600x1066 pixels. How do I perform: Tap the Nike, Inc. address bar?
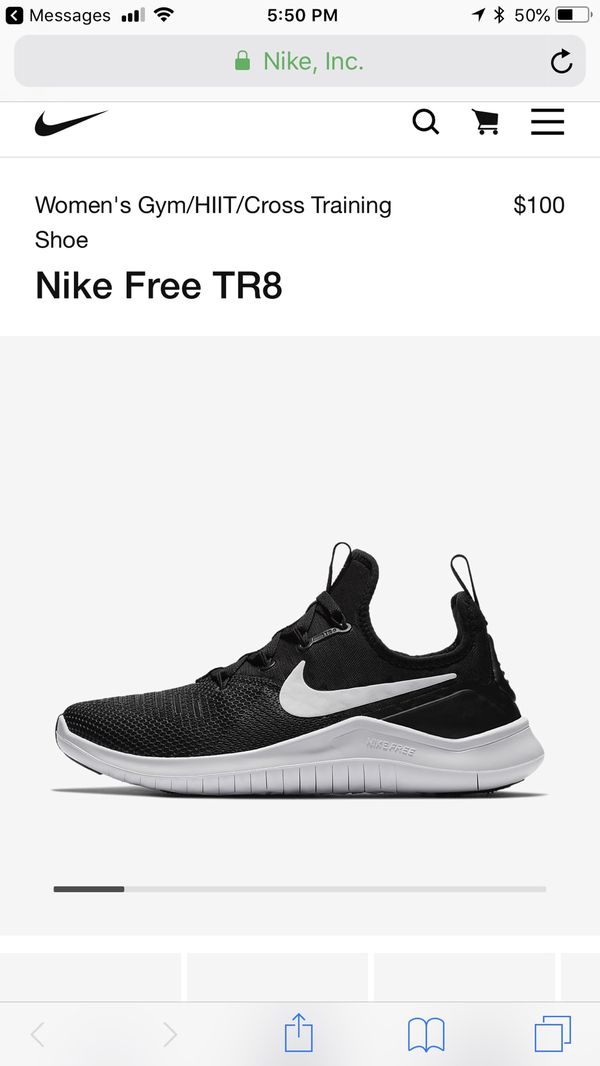(298, 61)
